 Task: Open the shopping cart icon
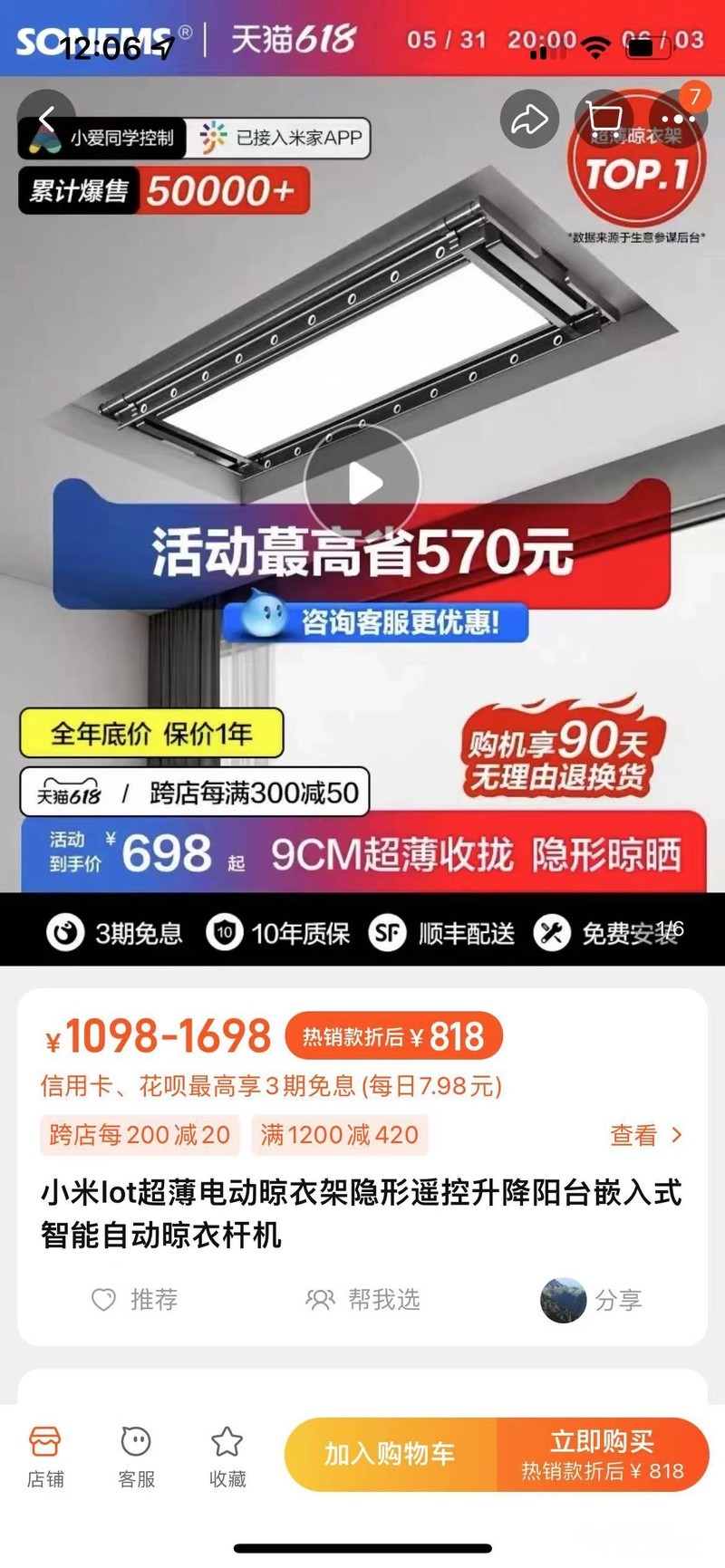(604, 119)
